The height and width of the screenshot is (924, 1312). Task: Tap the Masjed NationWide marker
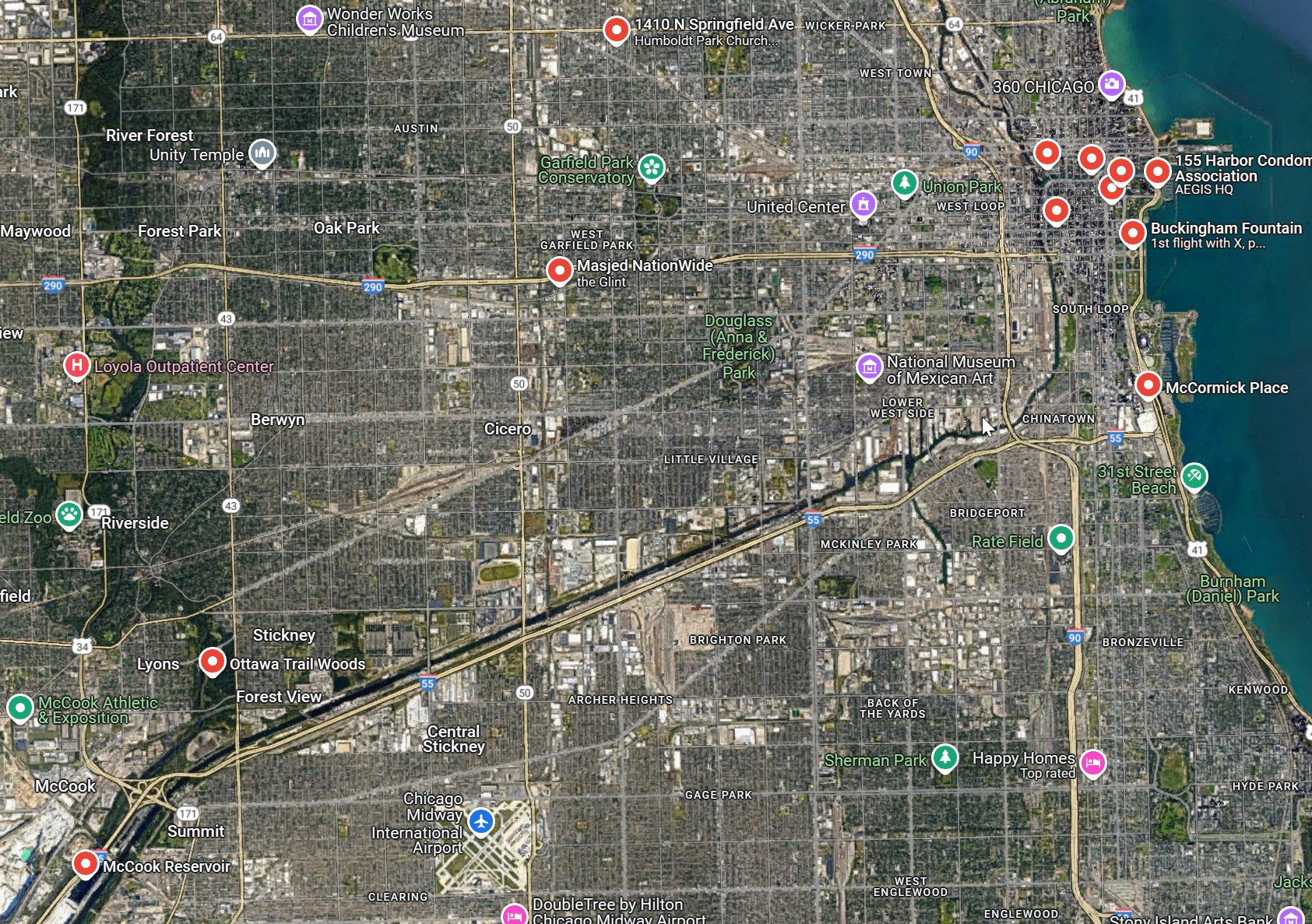559,270
